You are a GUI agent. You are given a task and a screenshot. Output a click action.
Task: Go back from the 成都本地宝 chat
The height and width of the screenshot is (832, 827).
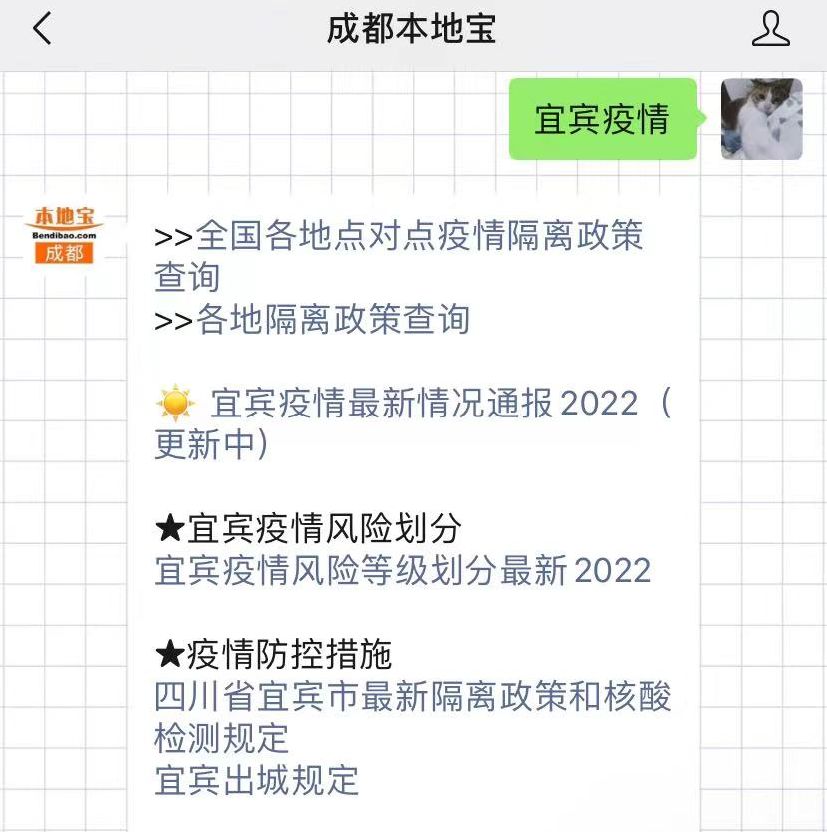(x=41, y=30)
